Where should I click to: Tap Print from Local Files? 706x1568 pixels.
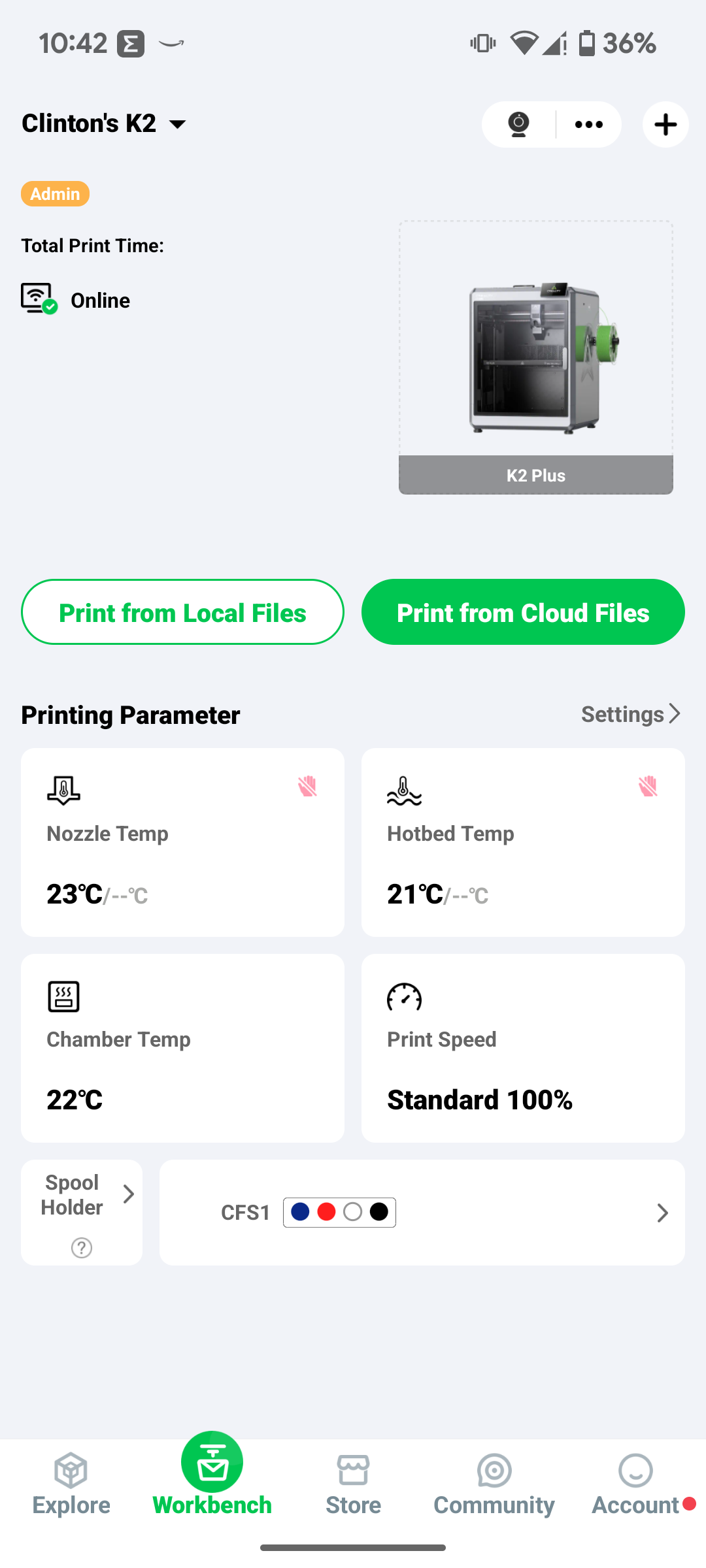coord(182,612)
